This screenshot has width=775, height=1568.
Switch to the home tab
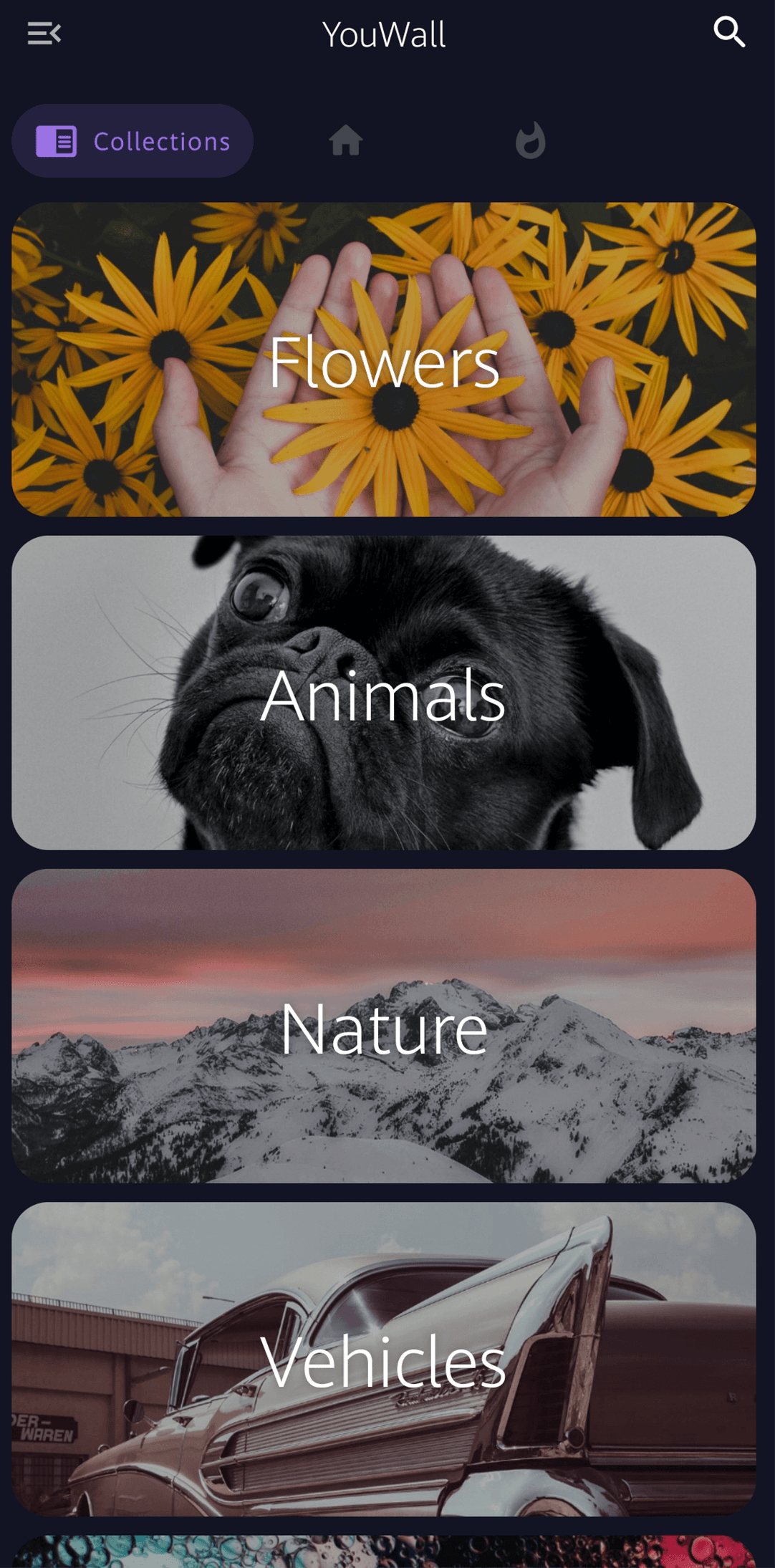(345, 140)
